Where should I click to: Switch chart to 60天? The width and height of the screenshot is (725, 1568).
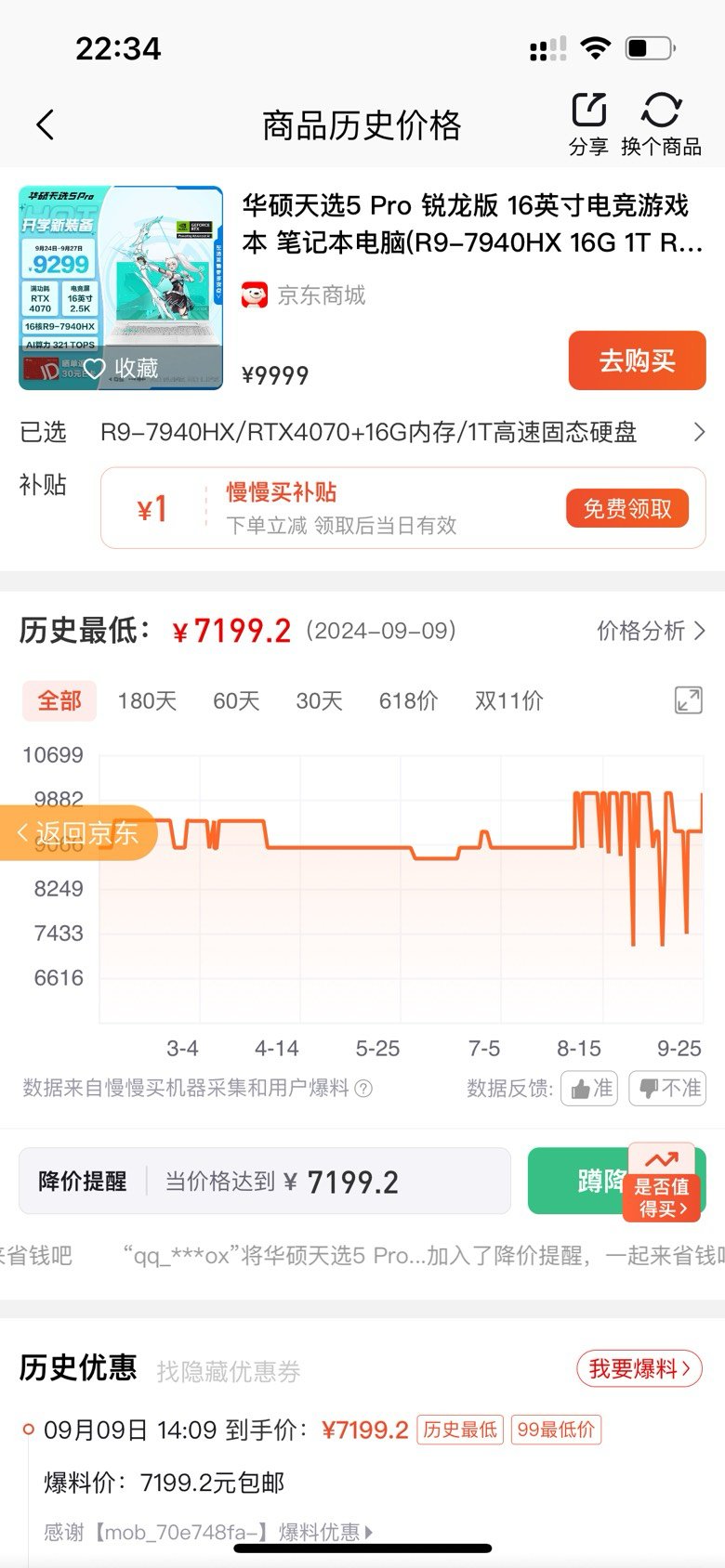236,700
